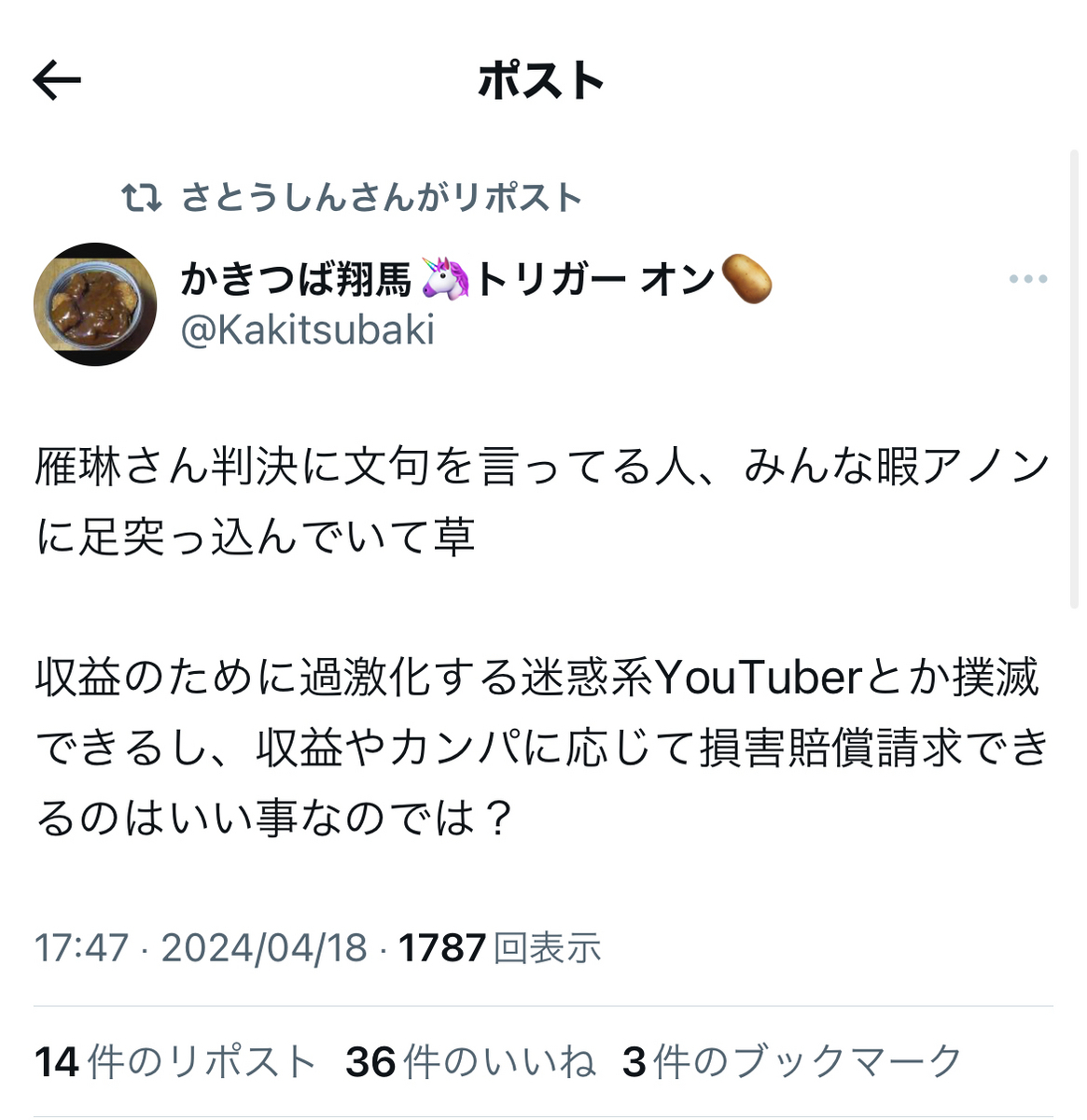The image size is (1087, 1120).
Task: Open さとうしん's profile from repost label
Action: [381, 198]
